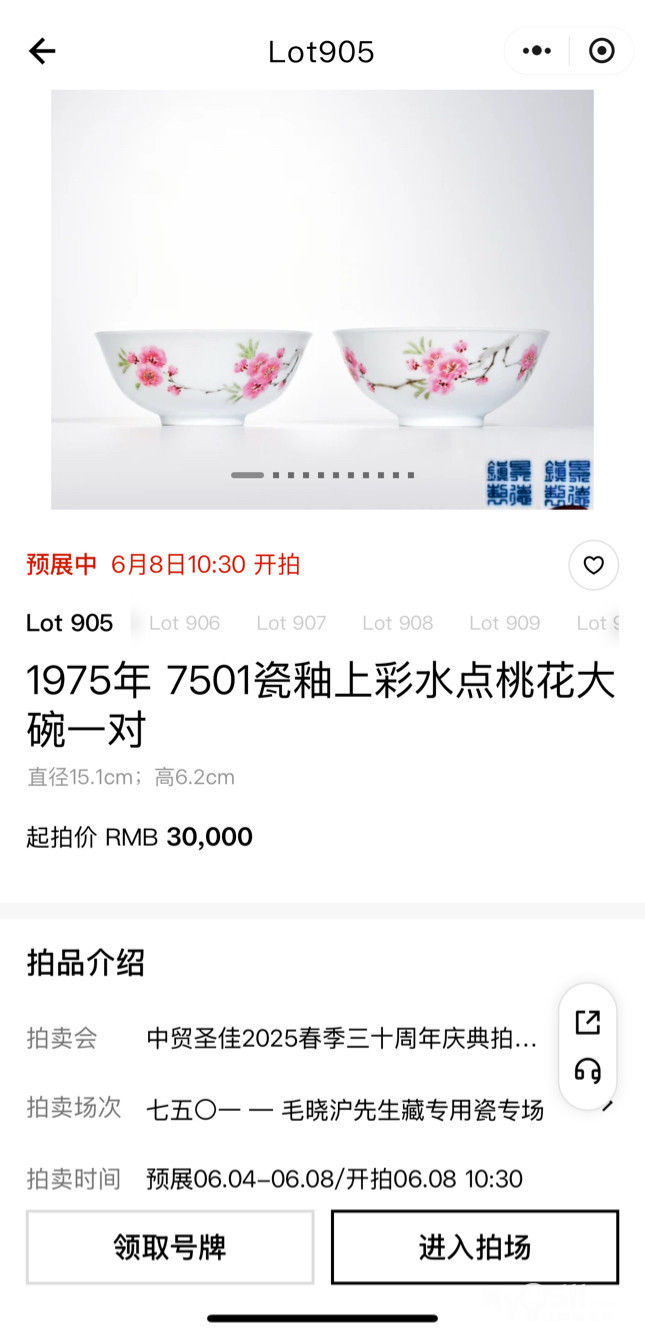
Task: Enter the auction room via 进入拍场
Action: pos(475,1247)
